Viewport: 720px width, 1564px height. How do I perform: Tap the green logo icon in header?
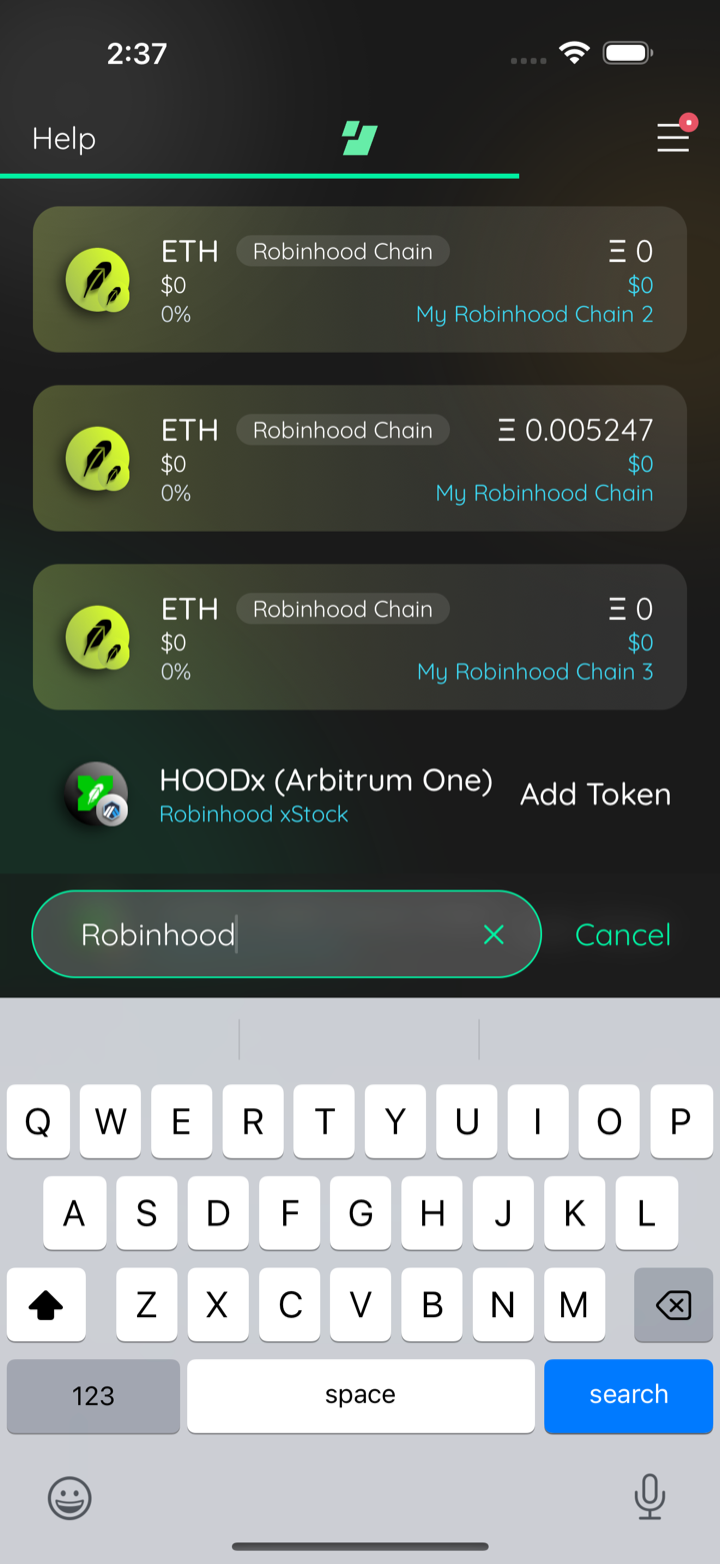coord(360,138)
